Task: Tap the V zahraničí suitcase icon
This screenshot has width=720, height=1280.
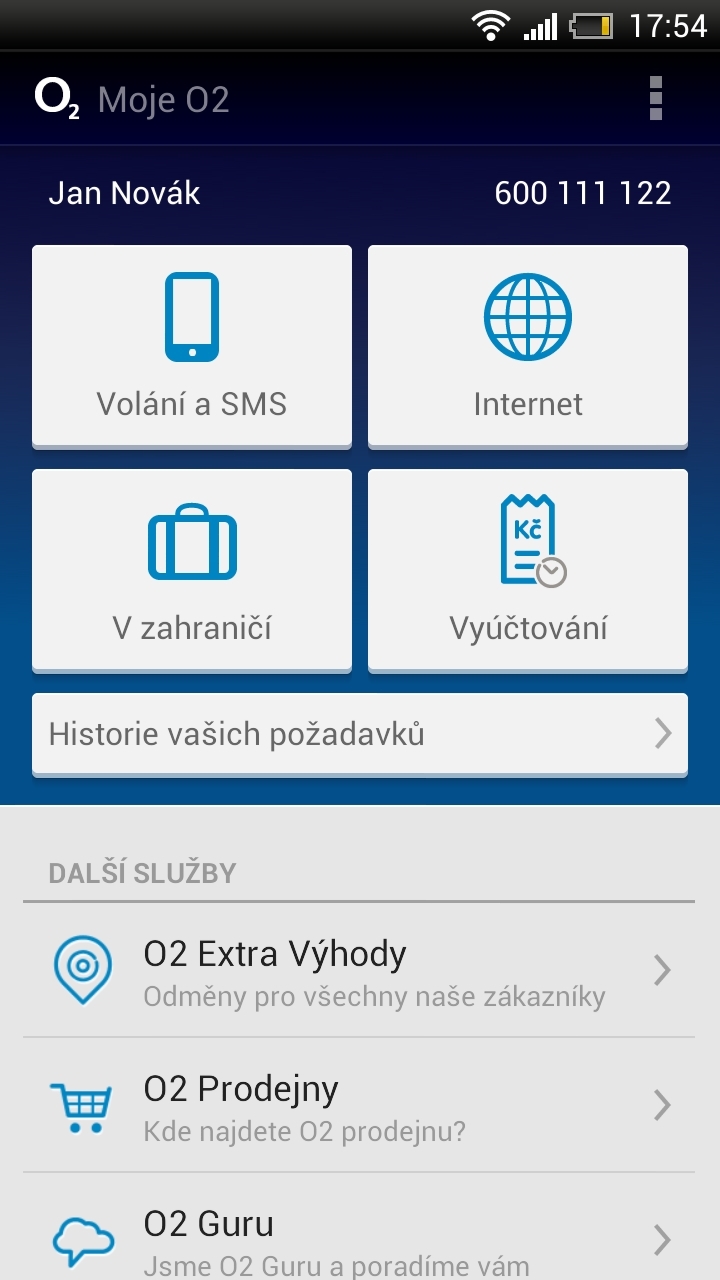Action: tap(192, 542)
